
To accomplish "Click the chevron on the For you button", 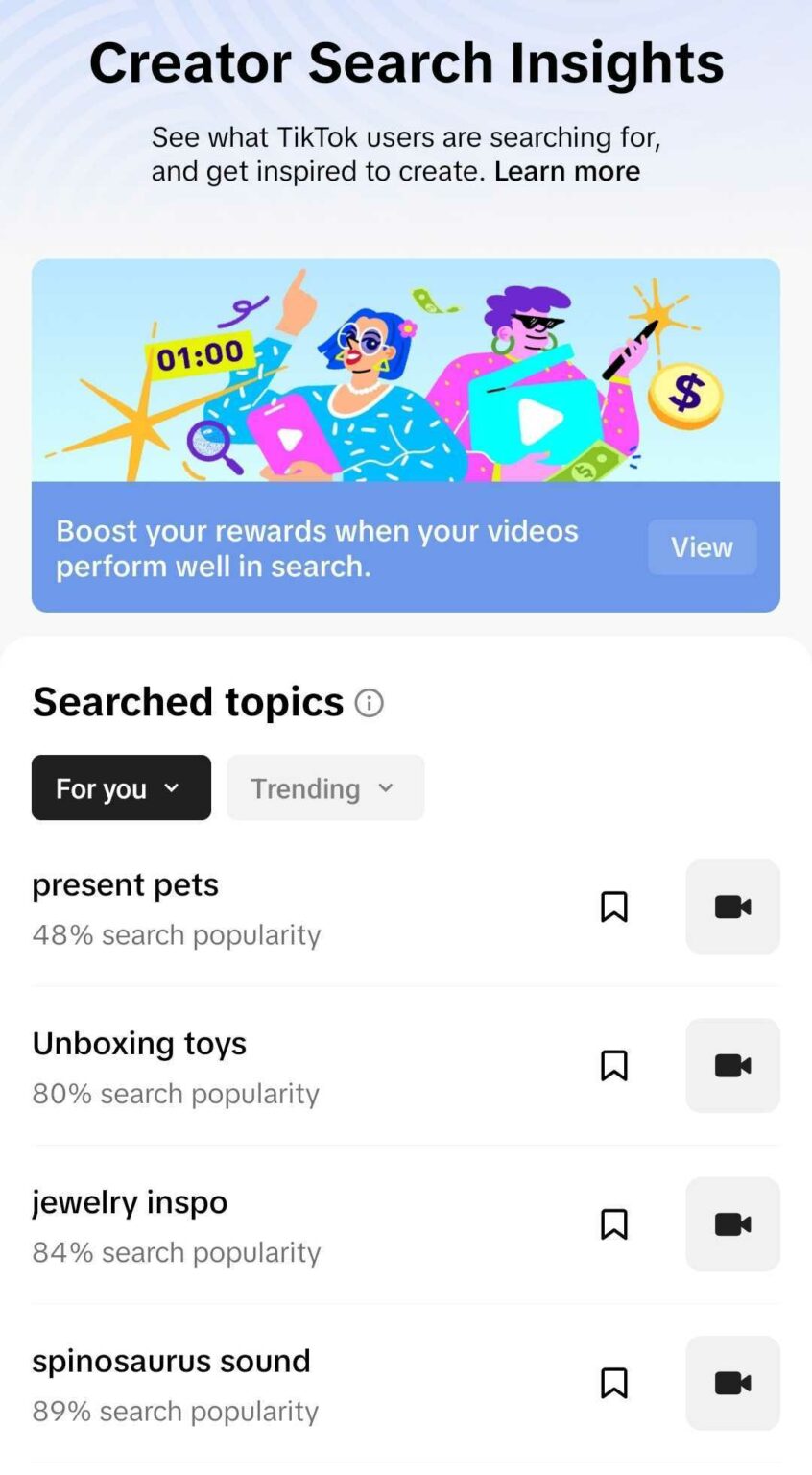I will [173, 787].
